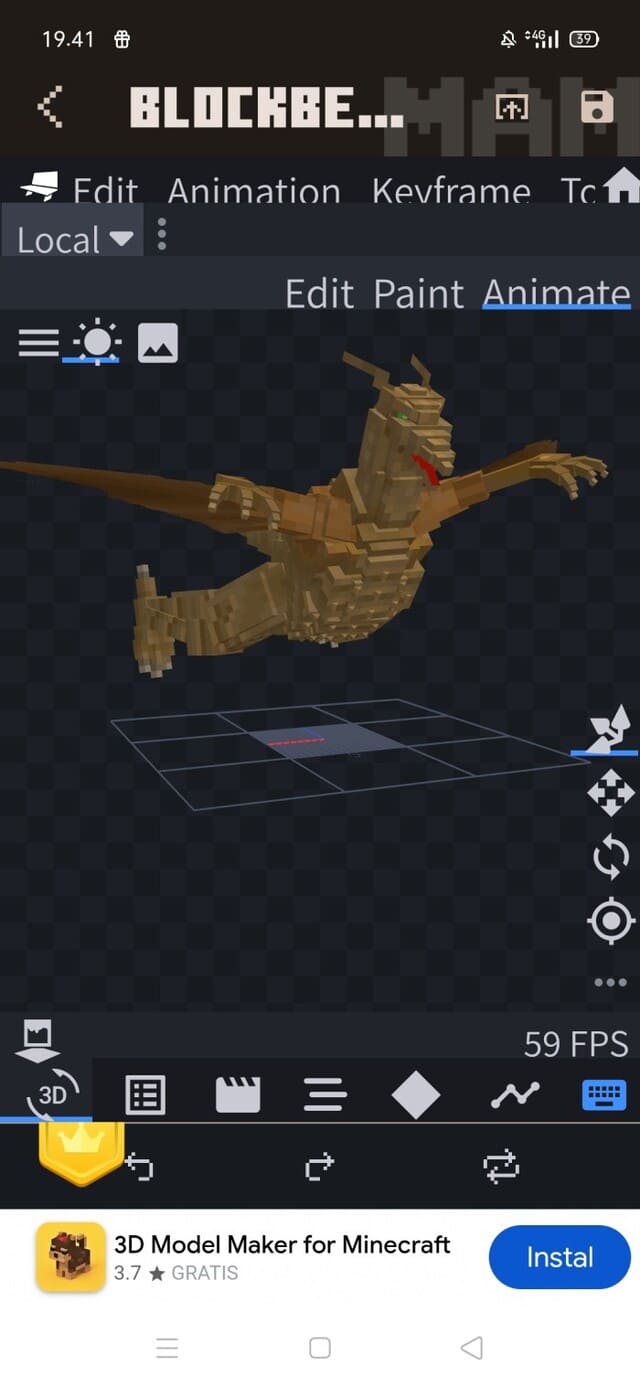Select the rotate tool
The width and height of the screenshot is (640, 1387).
610,858
